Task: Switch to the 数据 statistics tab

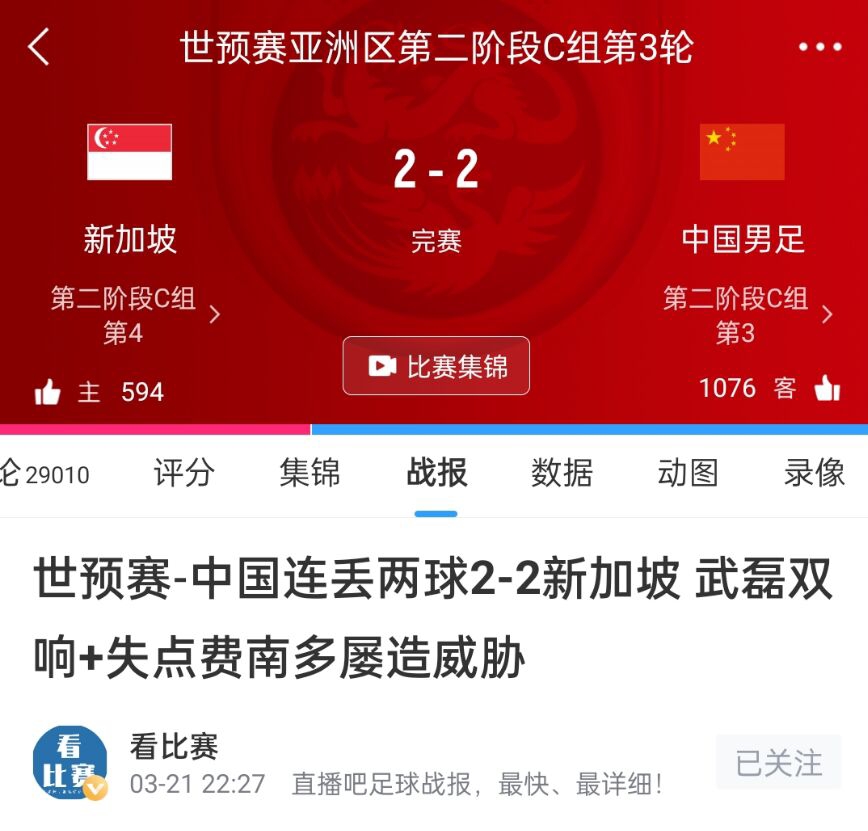Action: 562,473
